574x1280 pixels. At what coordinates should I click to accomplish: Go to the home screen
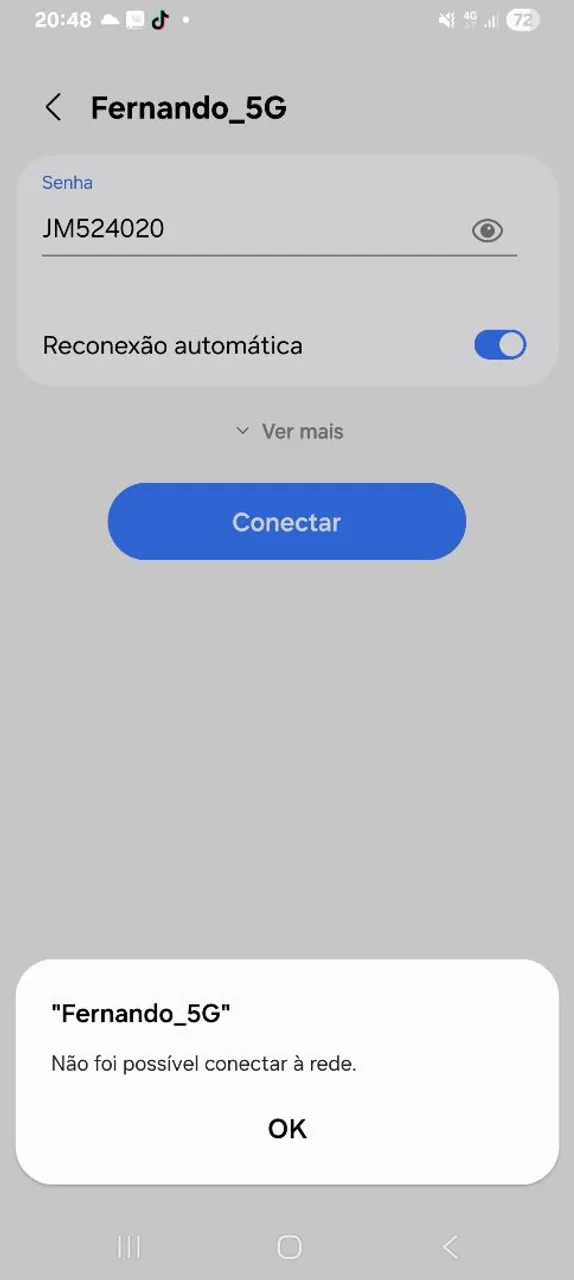[289, 1246]
